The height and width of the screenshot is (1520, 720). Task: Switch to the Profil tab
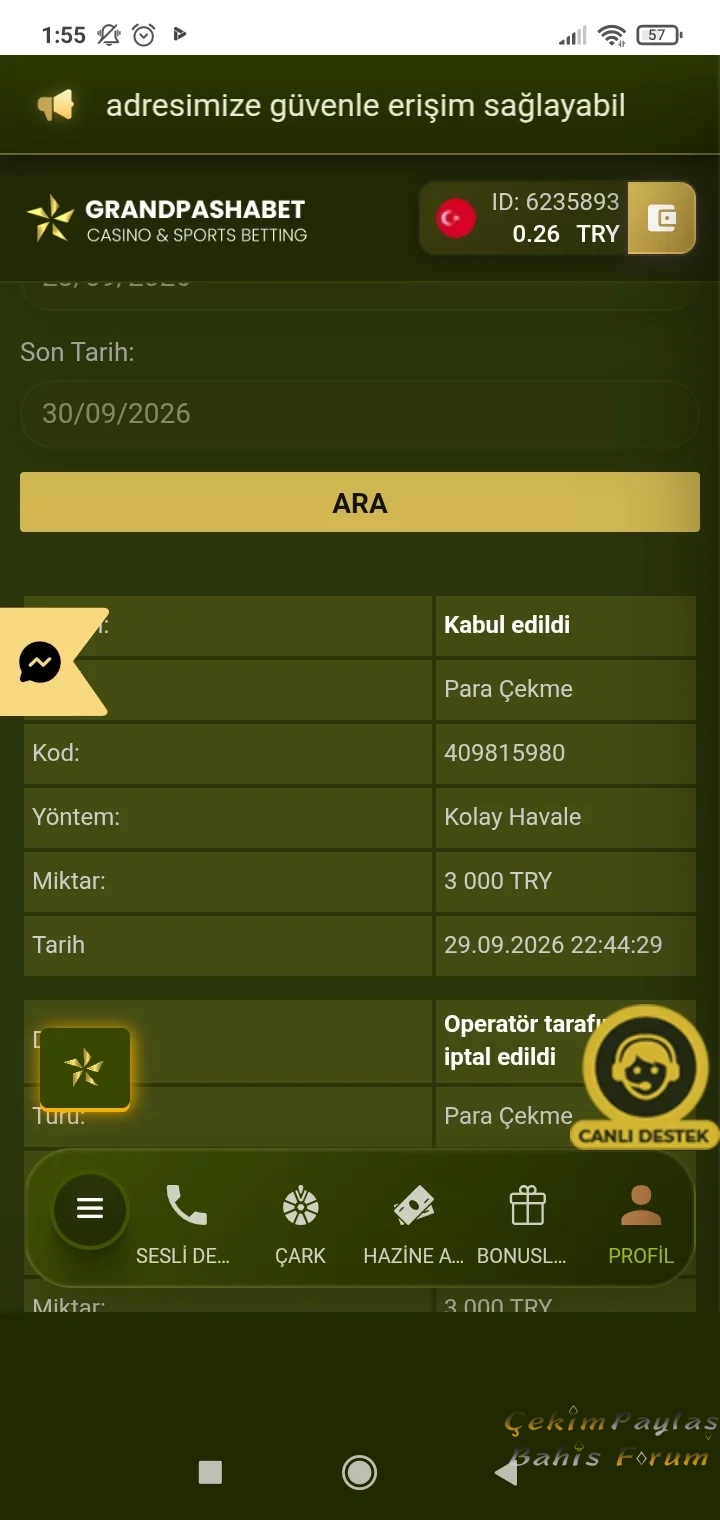coord(641,1226)
